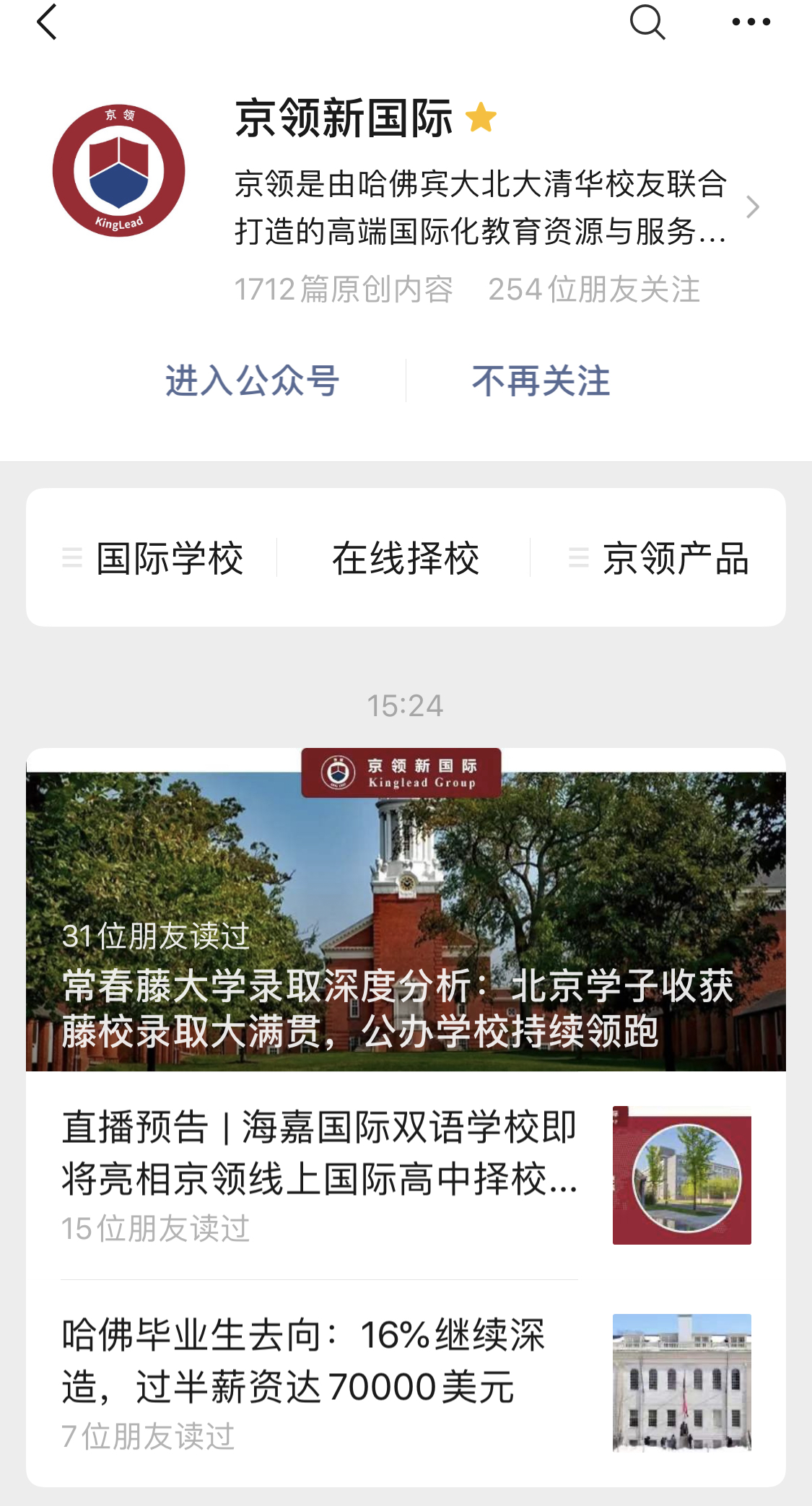
Task: Expand the account description with the chevron
Action: (753, 207)
